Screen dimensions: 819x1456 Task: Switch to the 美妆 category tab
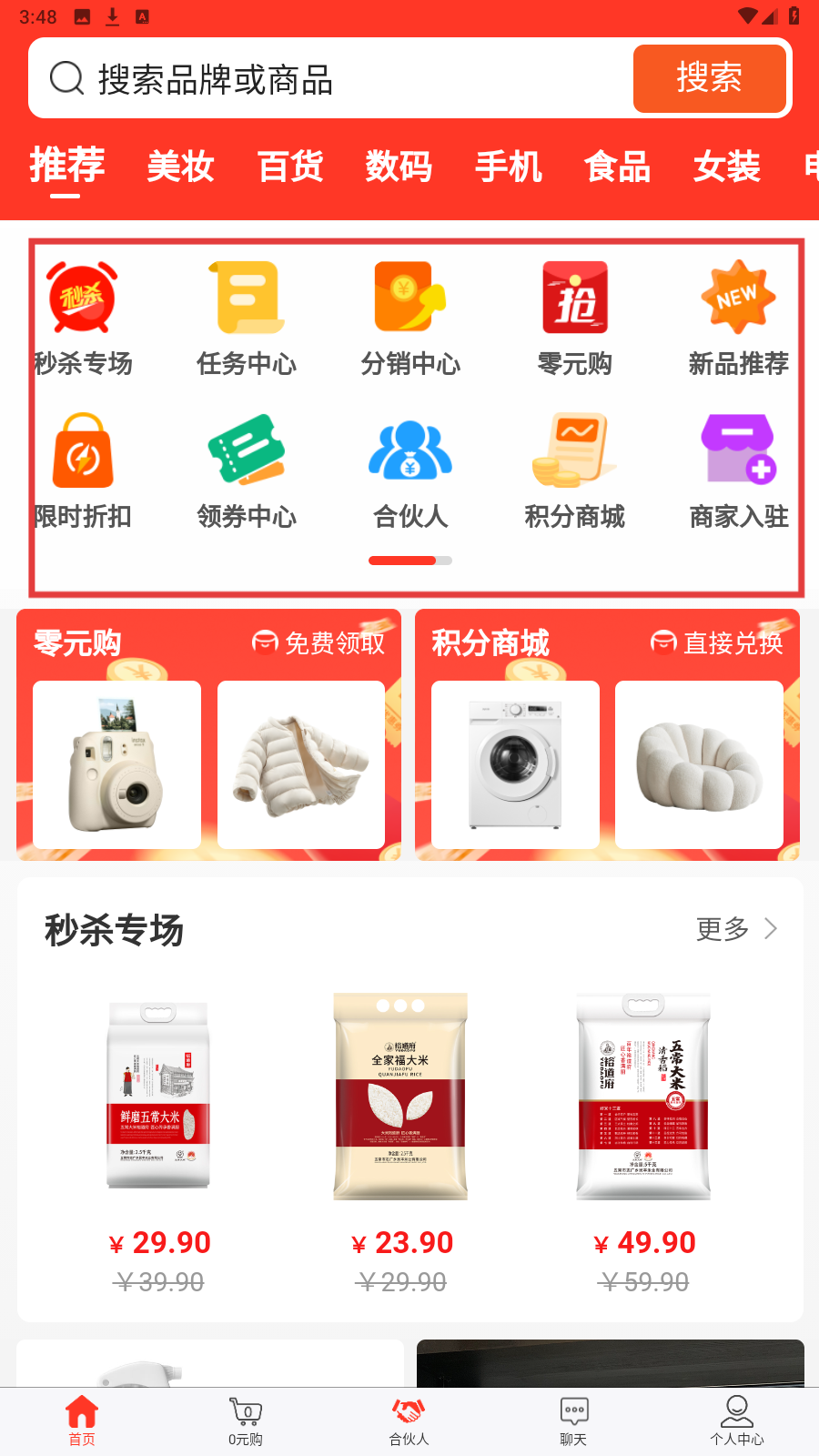(180, 167)
